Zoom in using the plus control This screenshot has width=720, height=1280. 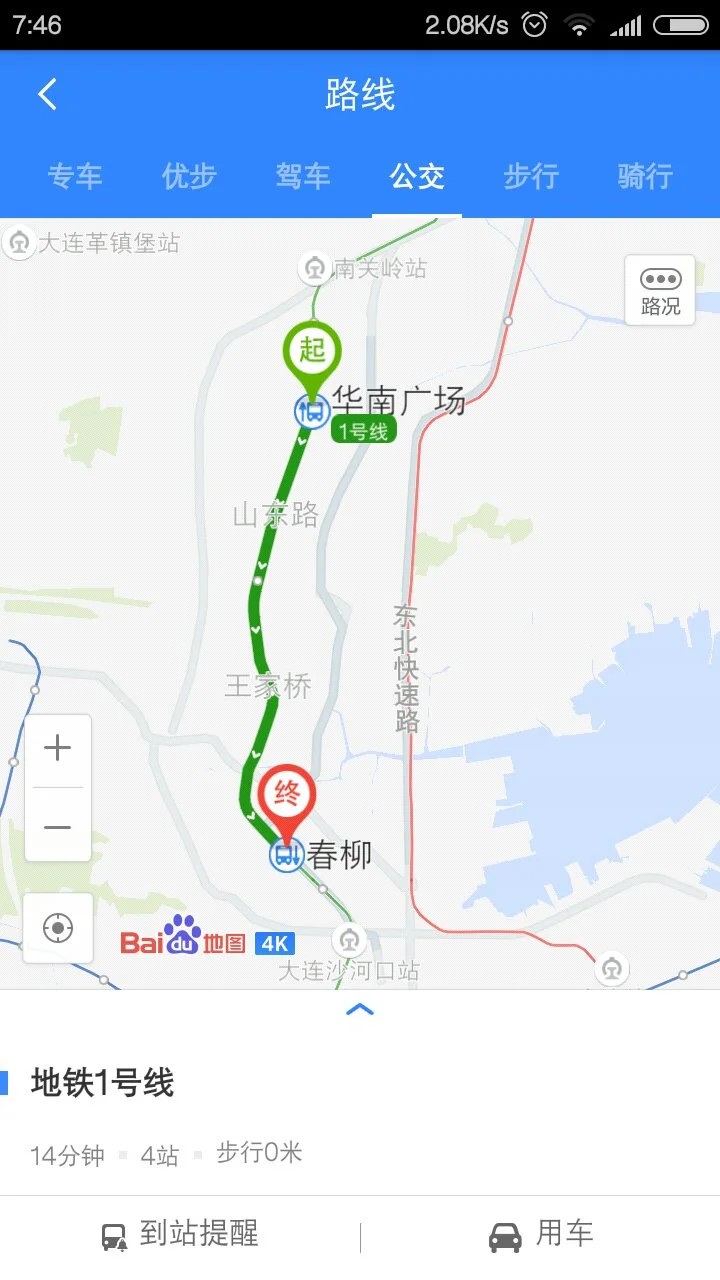57,746
